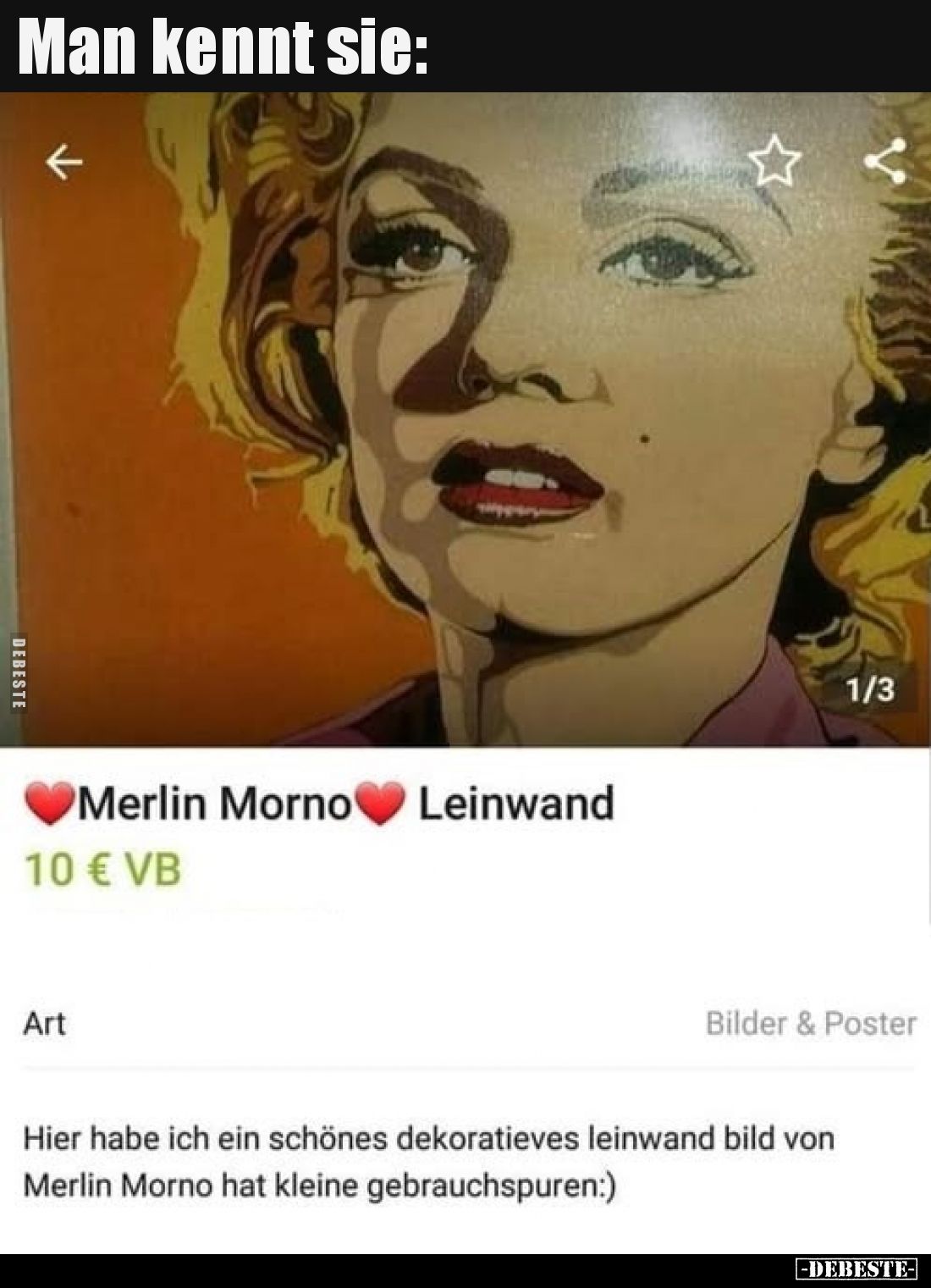Tap the arrow icon on the image

(x=63, y=163)
